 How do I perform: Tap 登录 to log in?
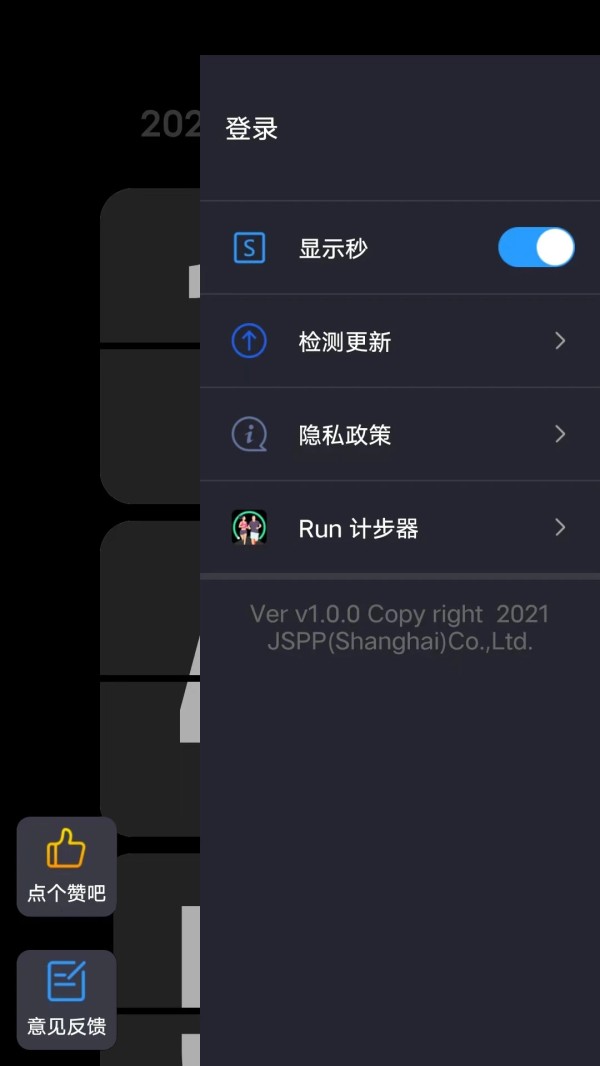click(252, 129)
